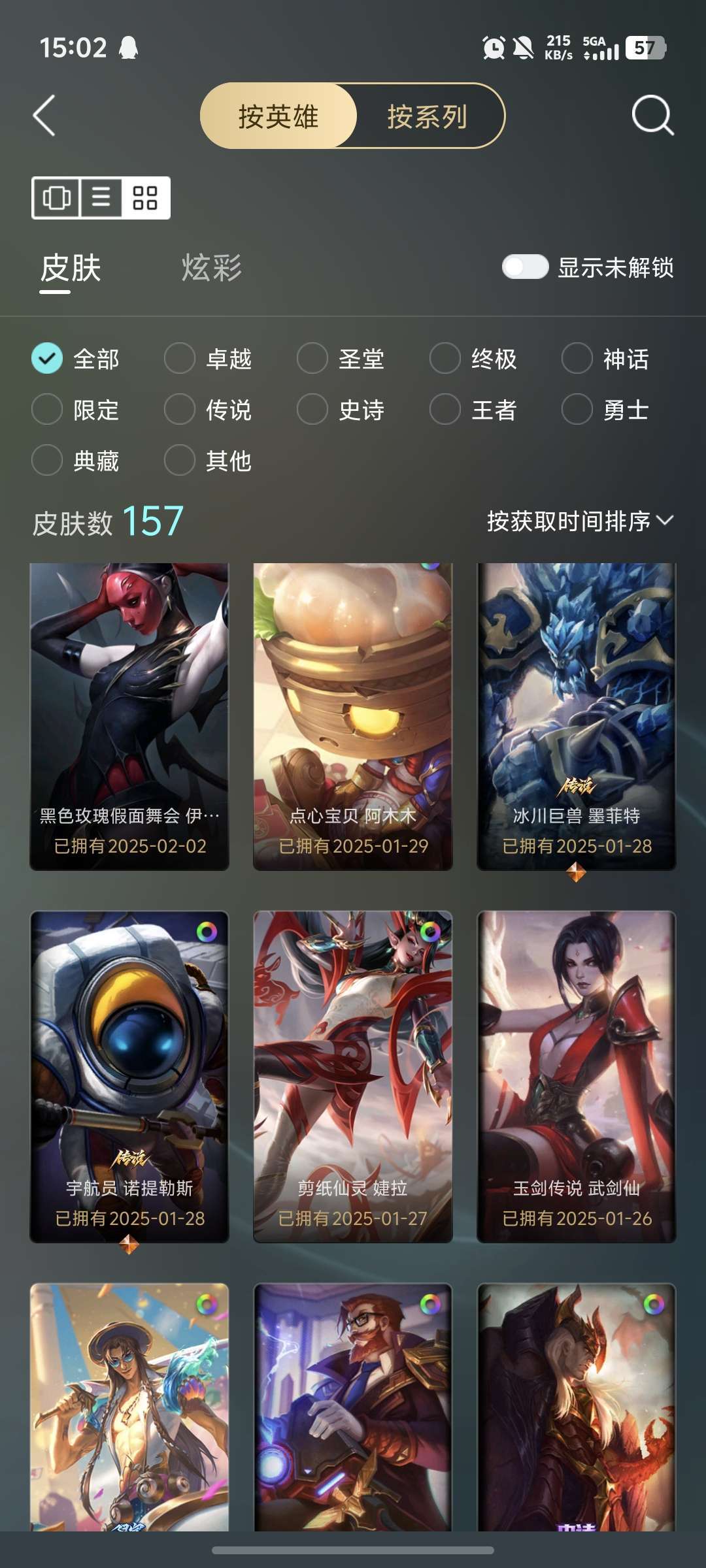Select the grid view layout icon
Screen dimensions: 706x1568
point(145,199)
